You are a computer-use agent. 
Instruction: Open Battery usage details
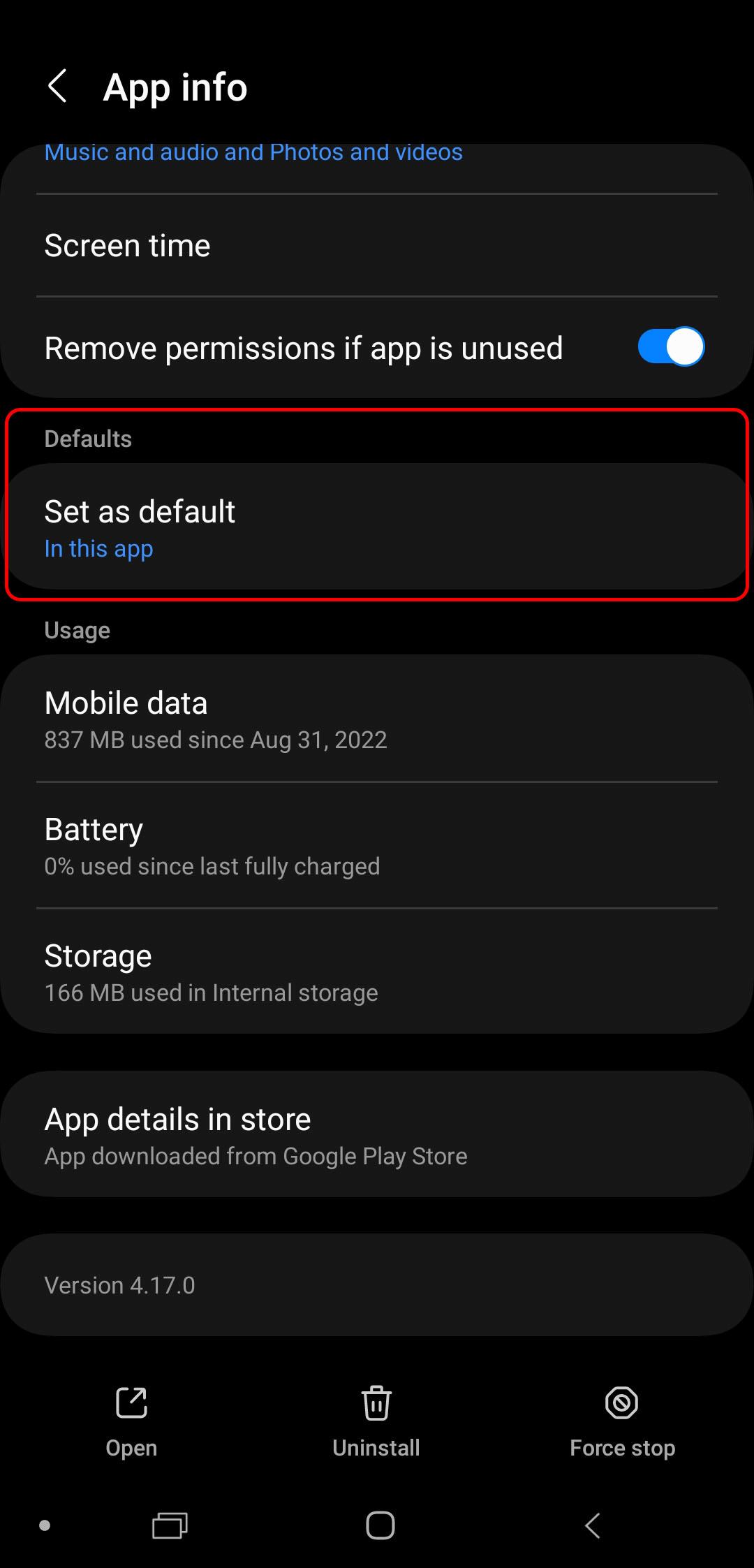(x=377, y=846)
